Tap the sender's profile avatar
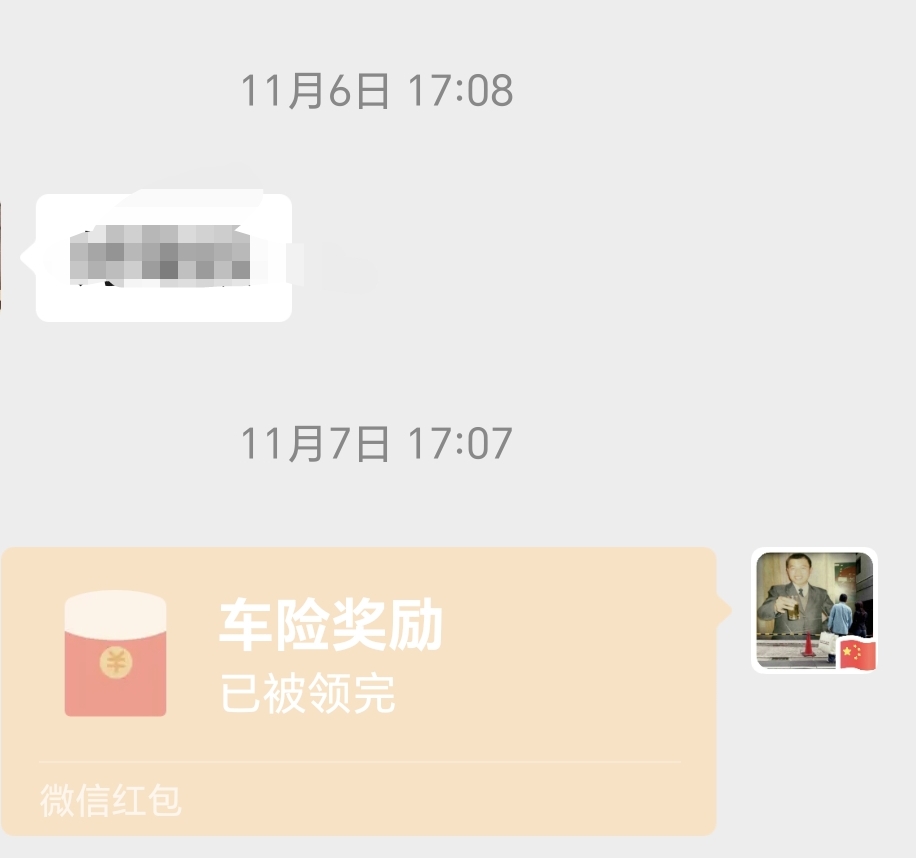 coord(814,610)
